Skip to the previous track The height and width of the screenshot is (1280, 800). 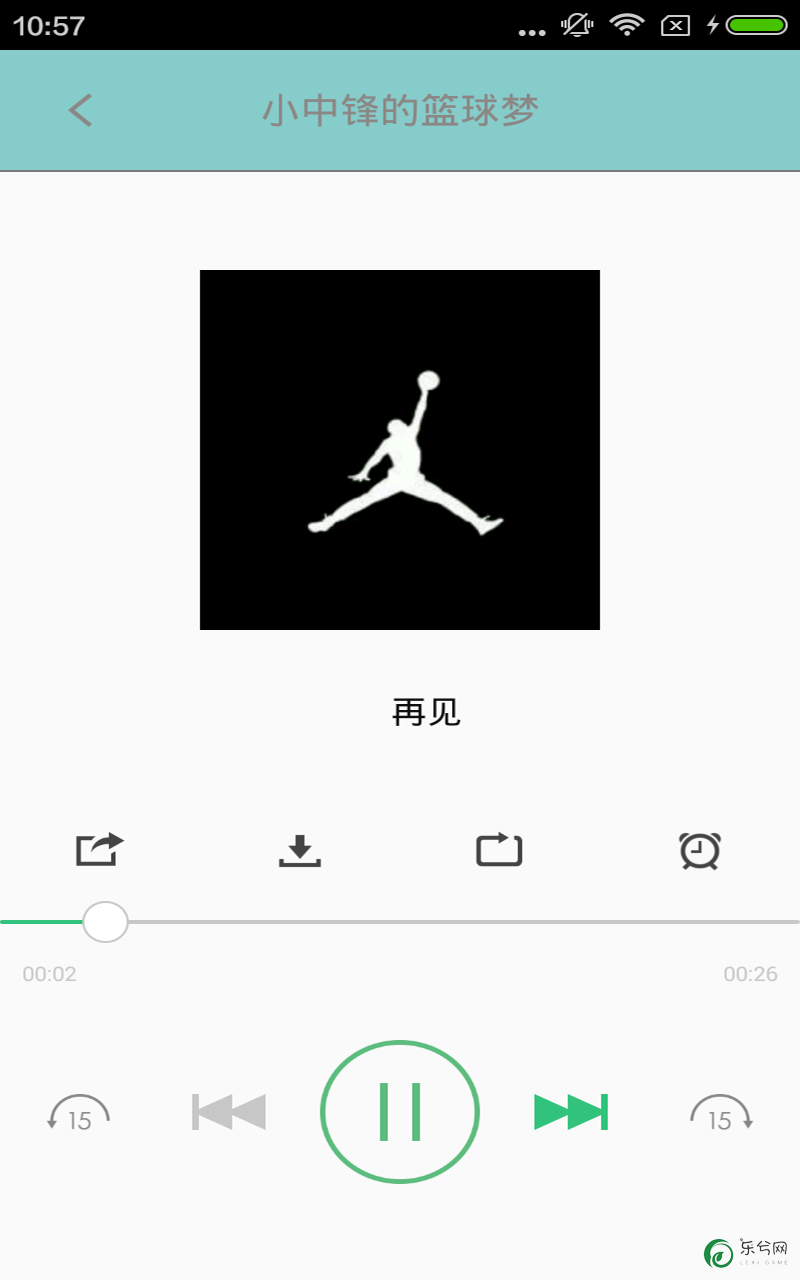(x=229, y=1112)
